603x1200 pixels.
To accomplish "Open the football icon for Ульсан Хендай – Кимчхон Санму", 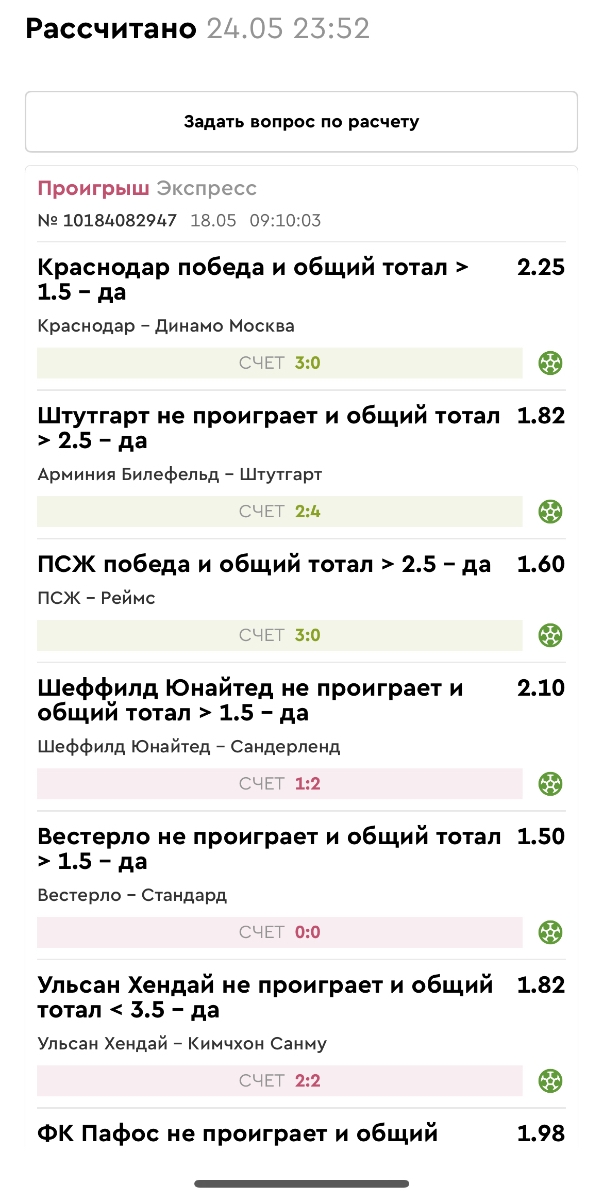I will coord(550,1080).
